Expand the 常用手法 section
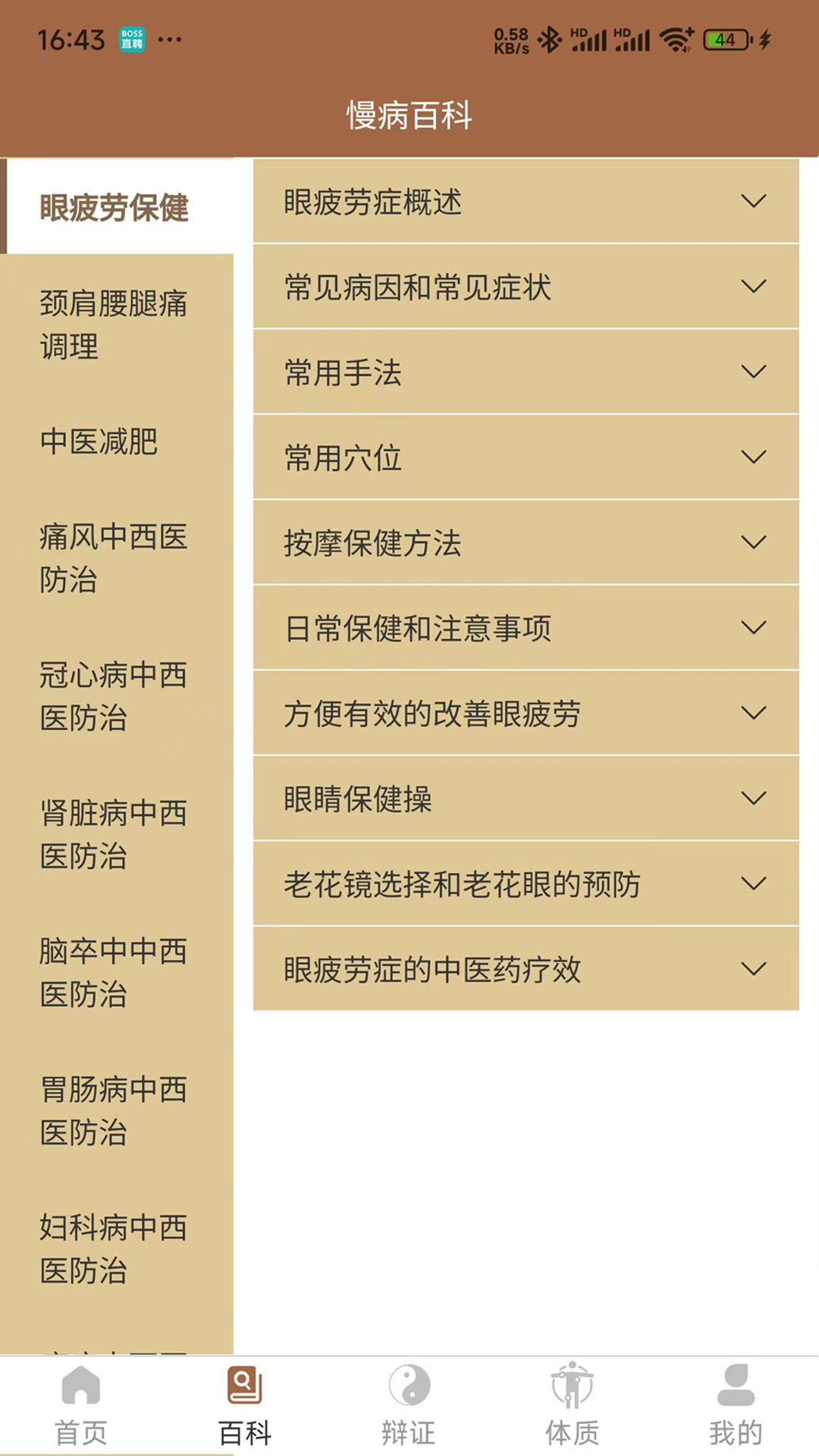The image size is (819, 1456). pos(526,372)
